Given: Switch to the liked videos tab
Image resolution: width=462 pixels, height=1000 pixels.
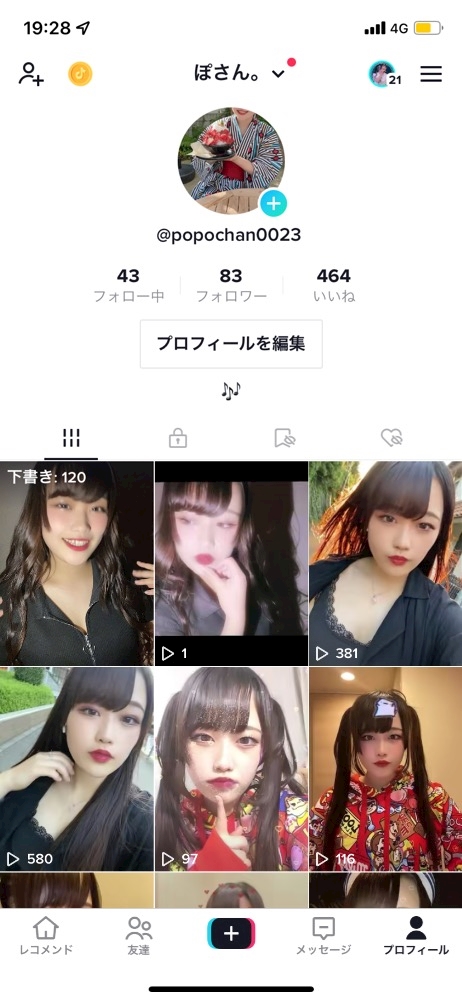Looking at the screenshot, I should tap(391, 438).
